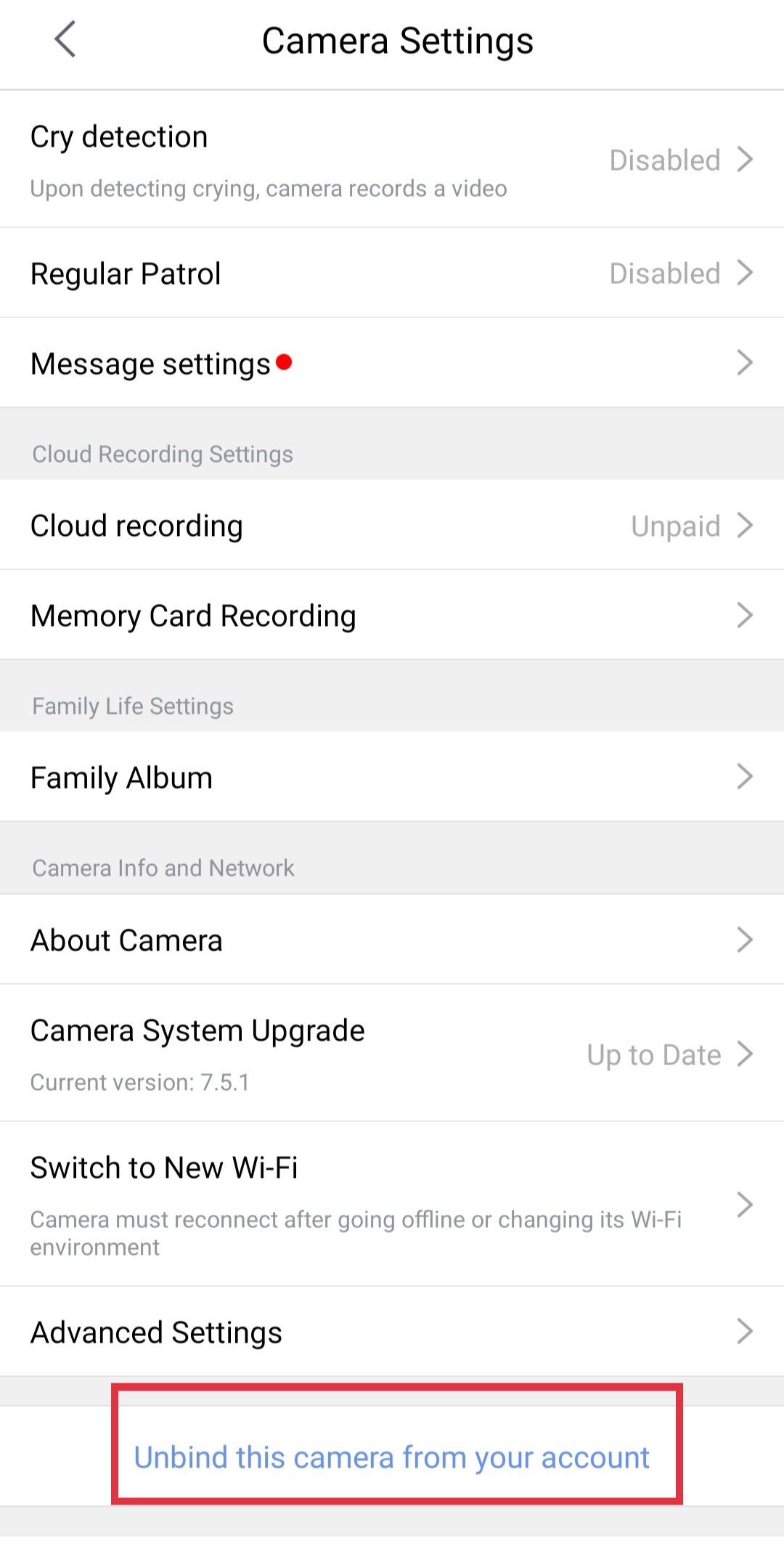Open Cry detection settings
This screenshot has width=784, height=1546.
point(392,159)
